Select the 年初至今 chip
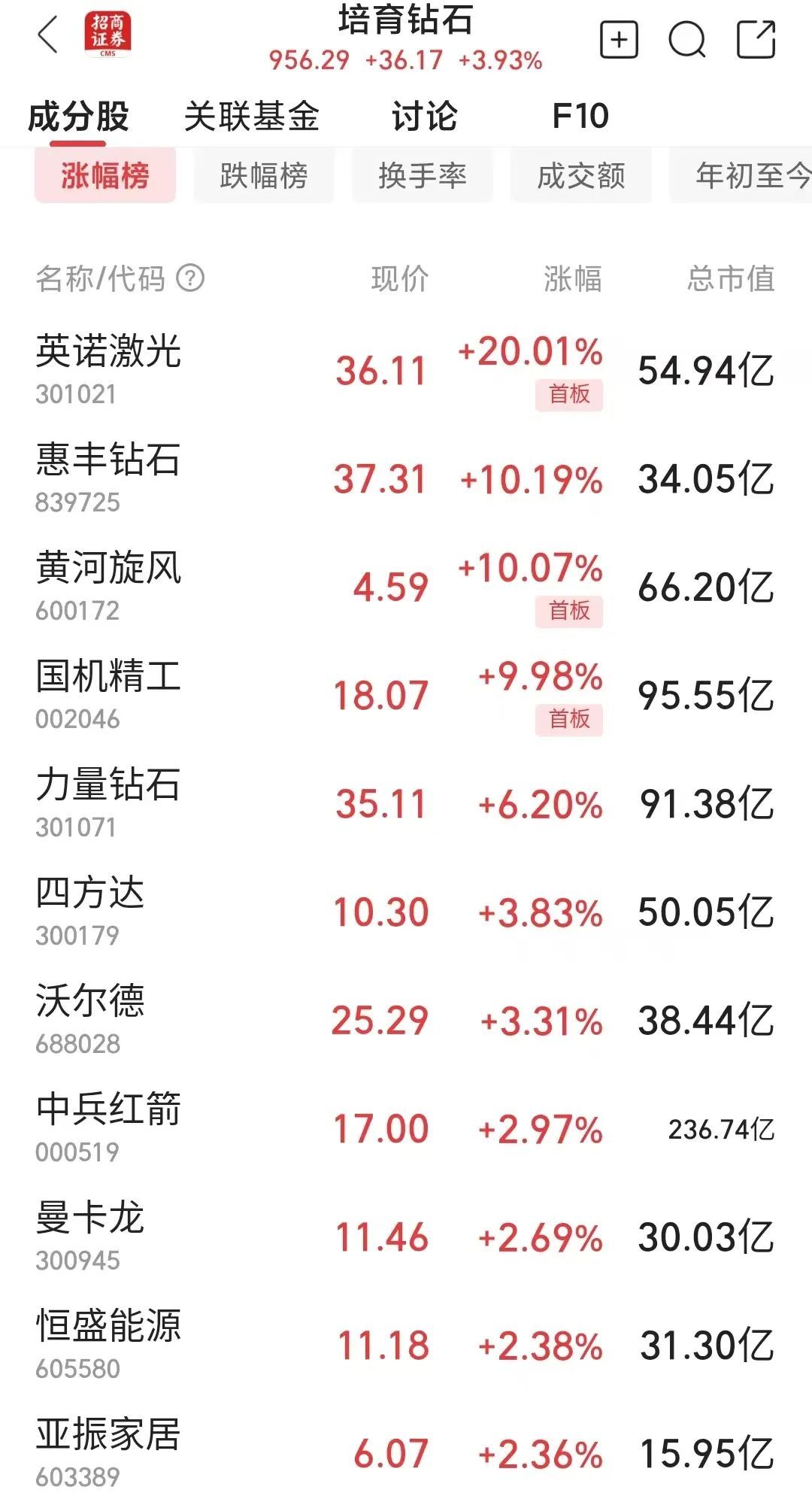Viewport: 812px width, 1496px height. pos(744,176)
